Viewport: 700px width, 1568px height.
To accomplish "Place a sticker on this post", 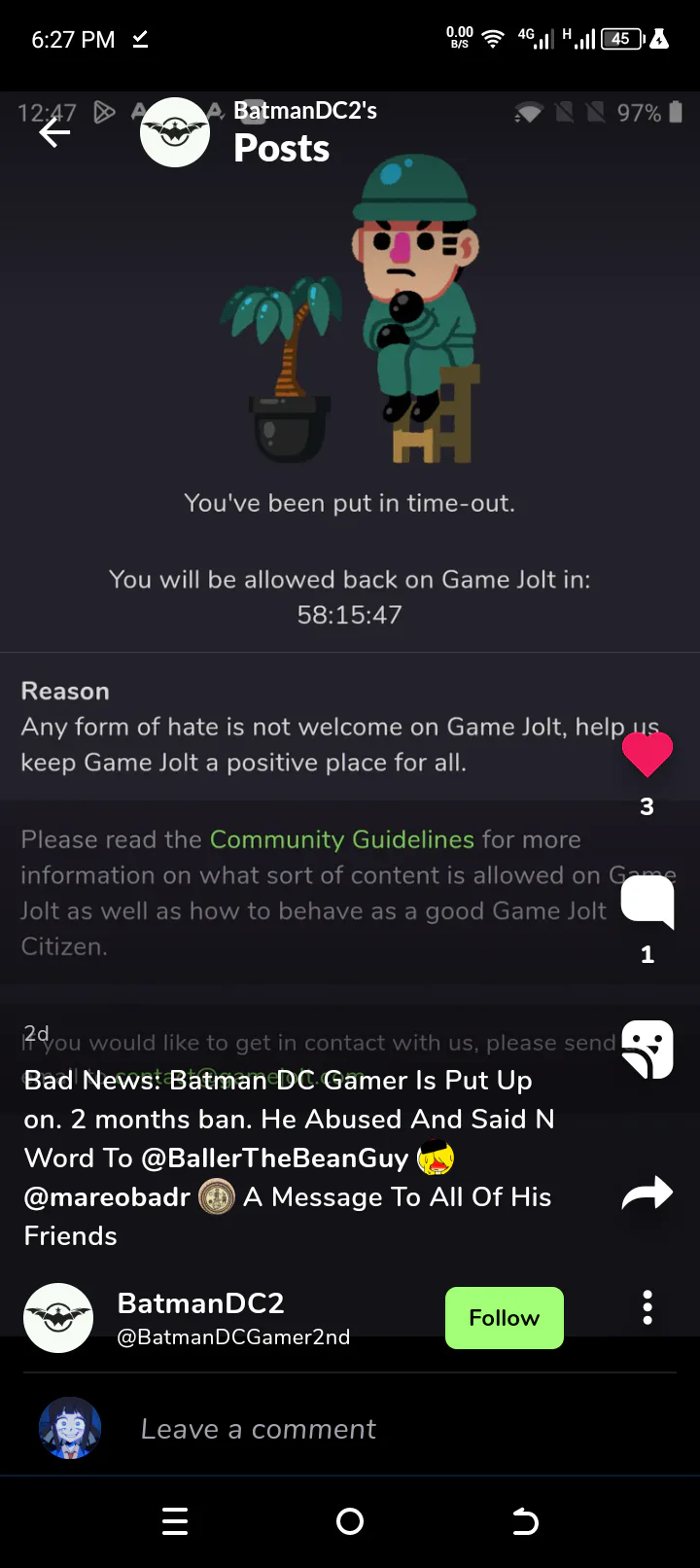I will (647, 1050).
